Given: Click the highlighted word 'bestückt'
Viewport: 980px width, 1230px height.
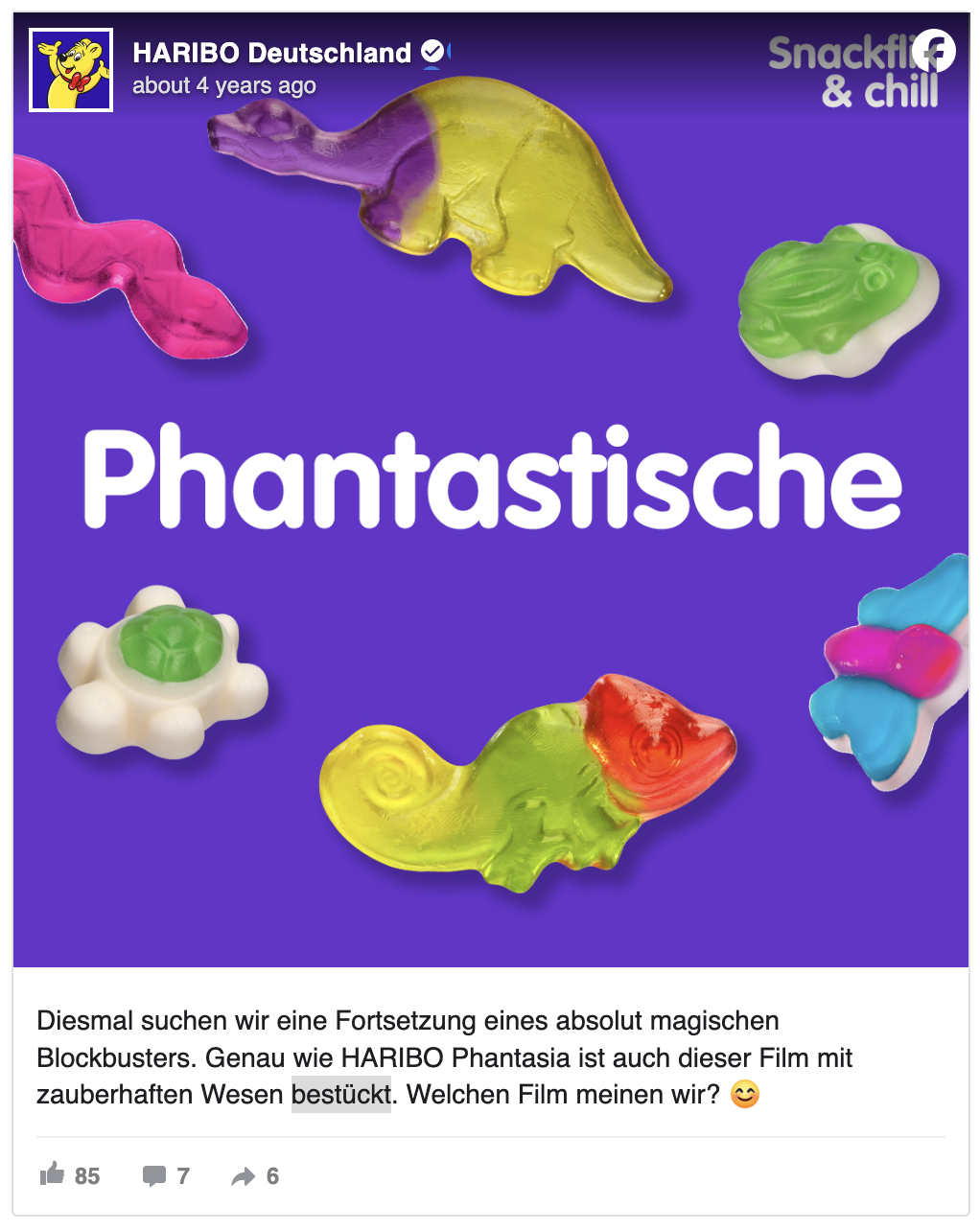Looking at the screenshot, I should tap(340, 1094).
